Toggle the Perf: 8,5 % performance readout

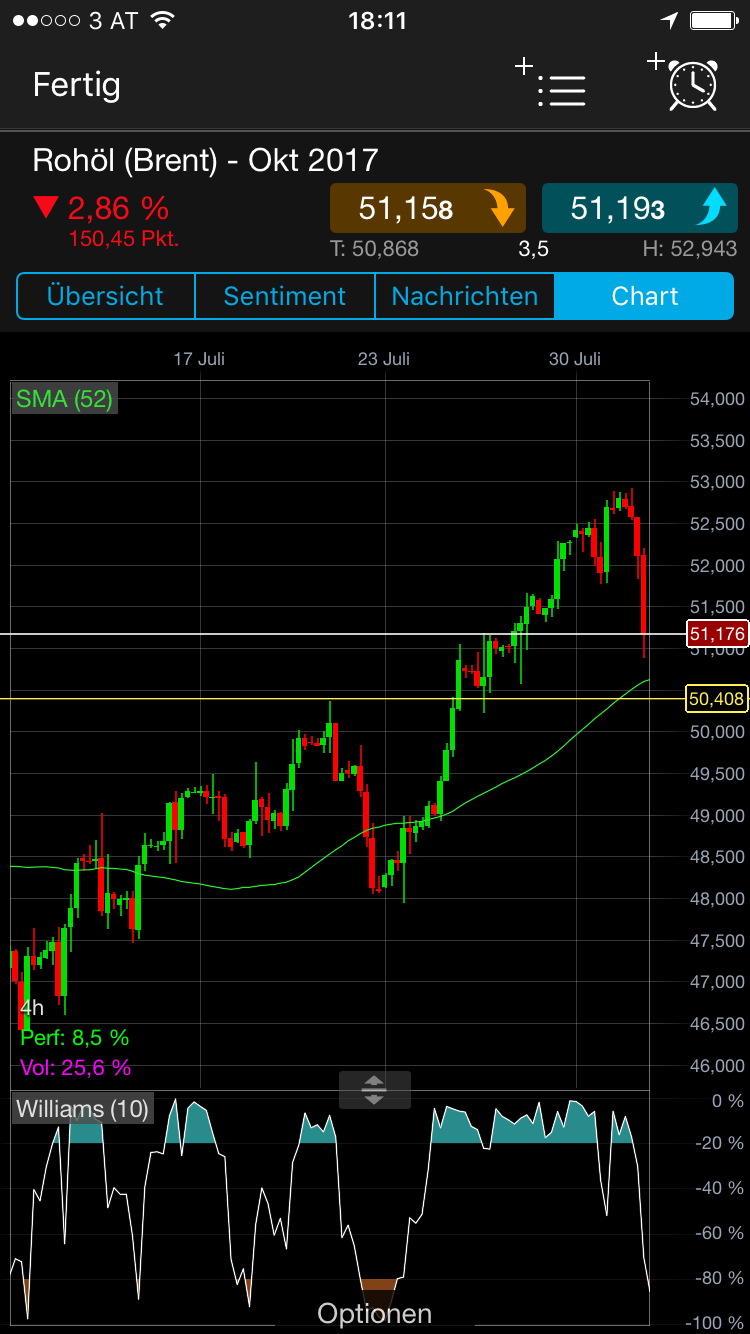[74, 1038]
